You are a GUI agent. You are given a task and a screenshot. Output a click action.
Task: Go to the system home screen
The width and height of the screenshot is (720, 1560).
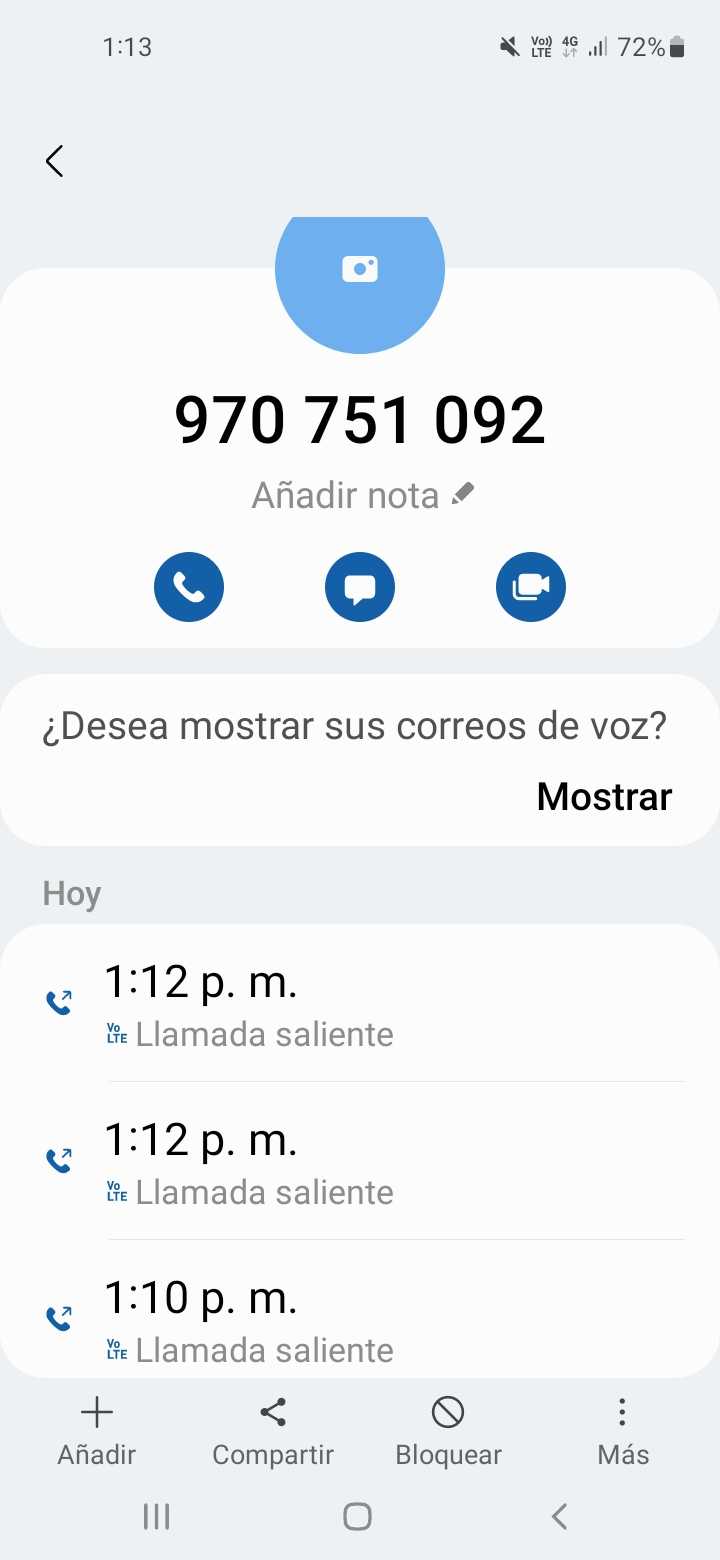point(358,1516)
